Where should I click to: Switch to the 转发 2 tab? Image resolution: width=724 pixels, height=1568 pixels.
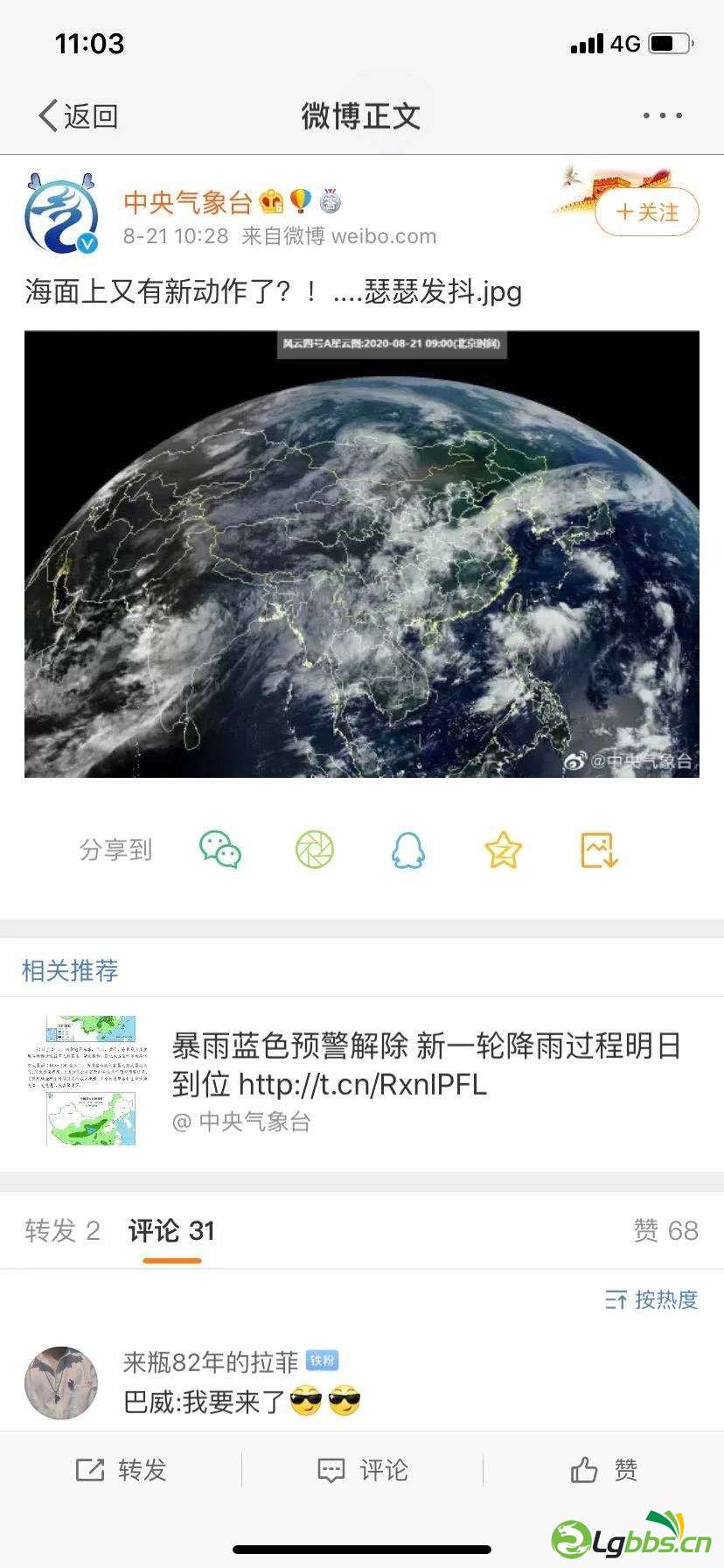(x=63, y=1231)
